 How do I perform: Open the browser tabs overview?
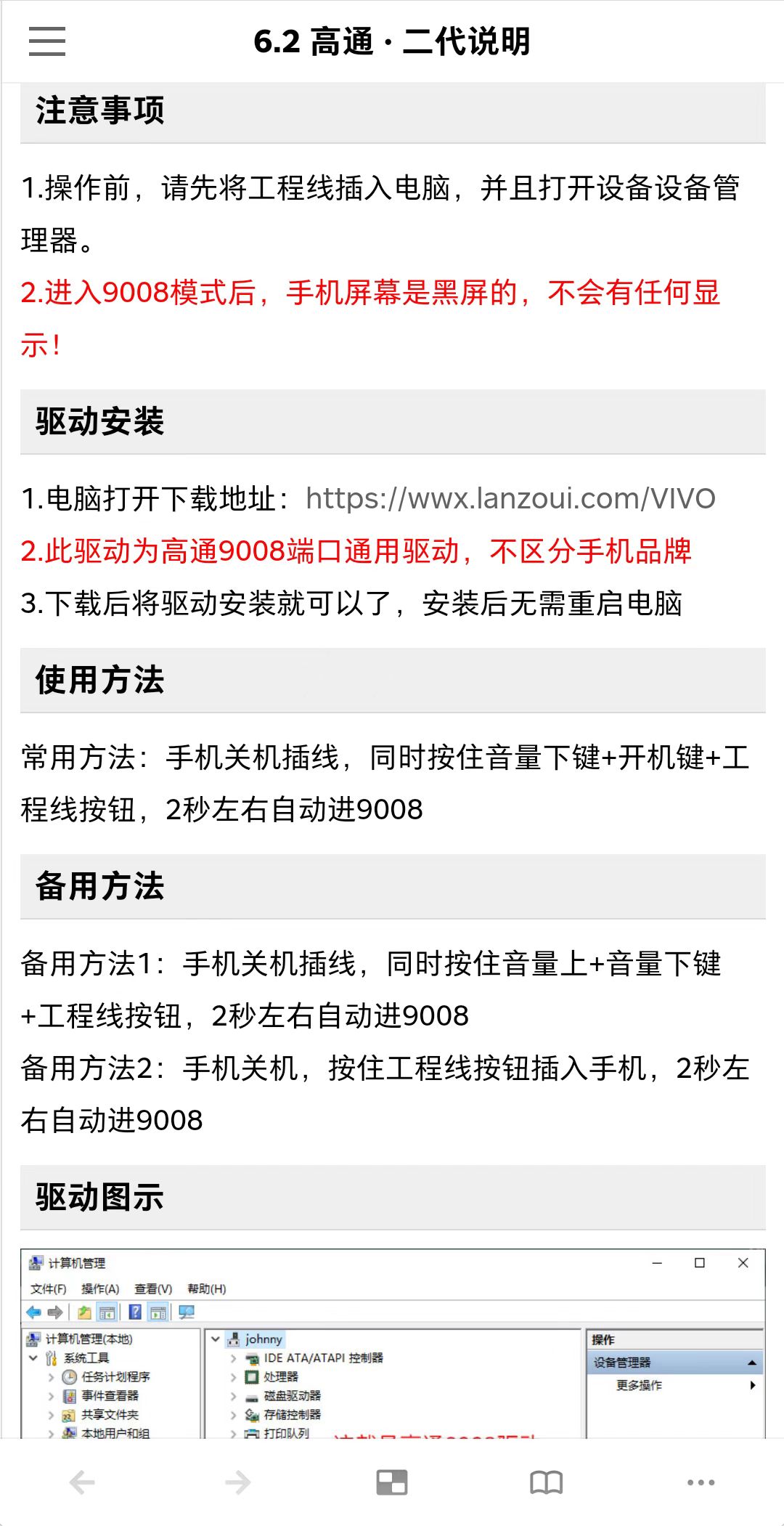coord(392,1482)
